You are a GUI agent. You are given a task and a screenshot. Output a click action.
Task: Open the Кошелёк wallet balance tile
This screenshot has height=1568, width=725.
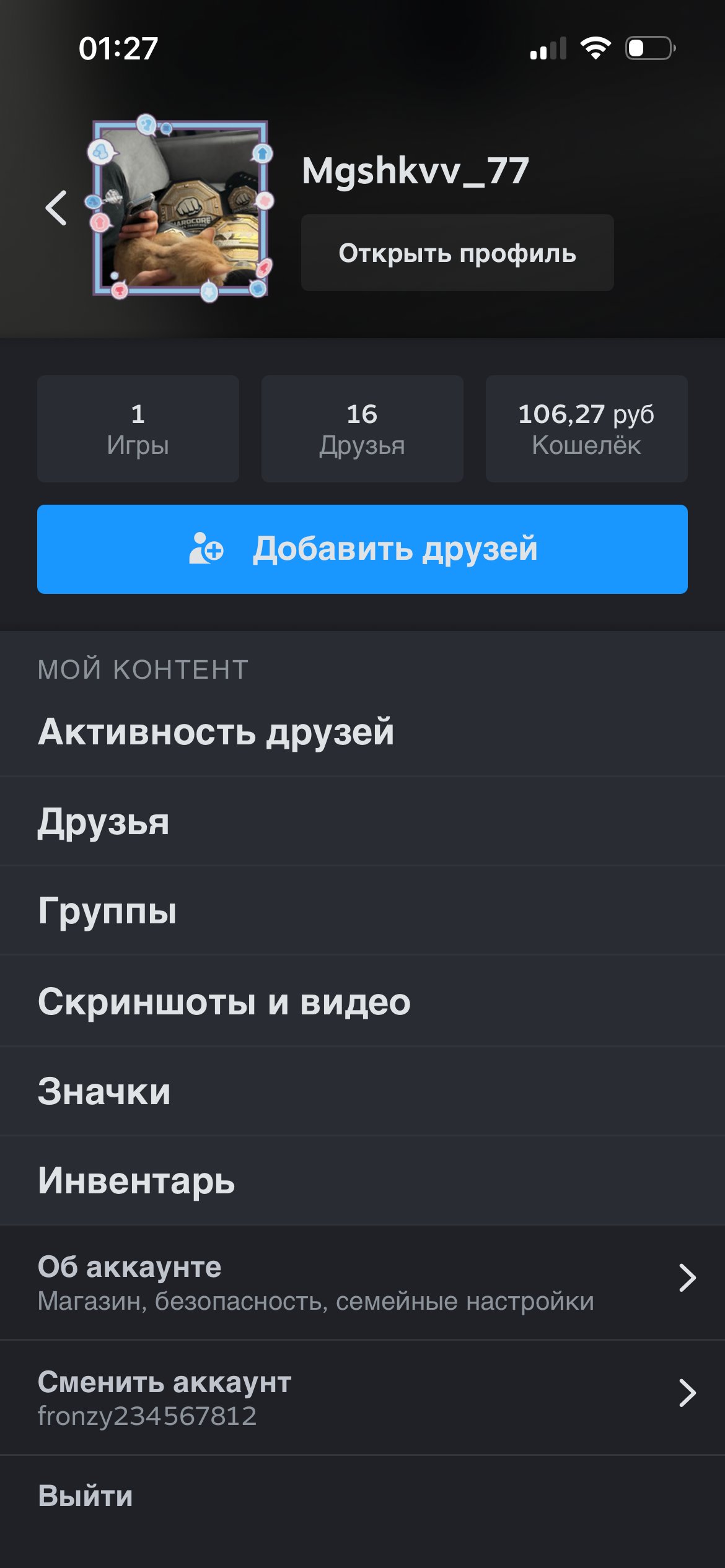pyautogui.click(x=587, y=429)
